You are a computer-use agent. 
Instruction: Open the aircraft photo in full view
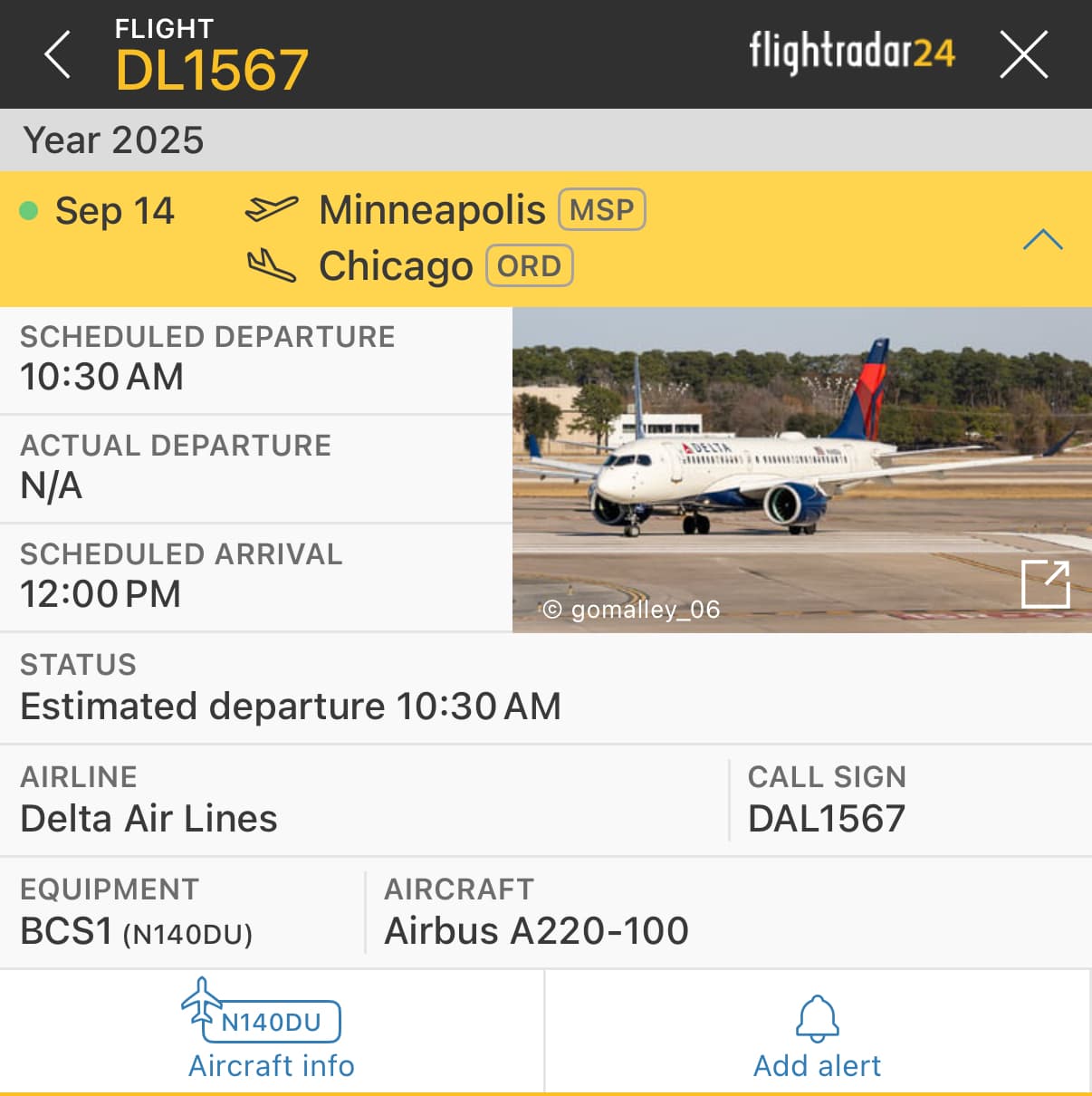pos(1045,584)
